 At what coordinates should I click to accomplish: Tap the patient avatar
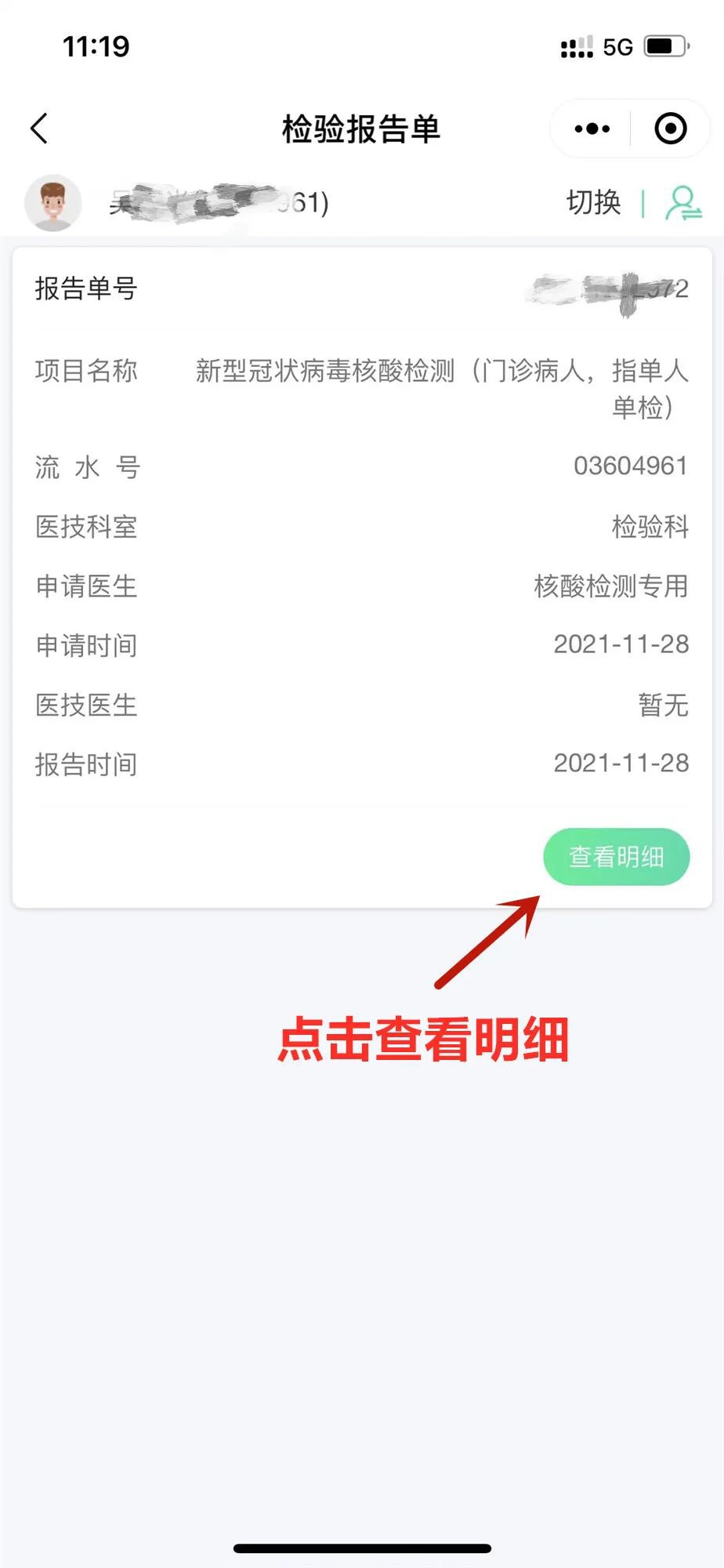tap(53, 203)
